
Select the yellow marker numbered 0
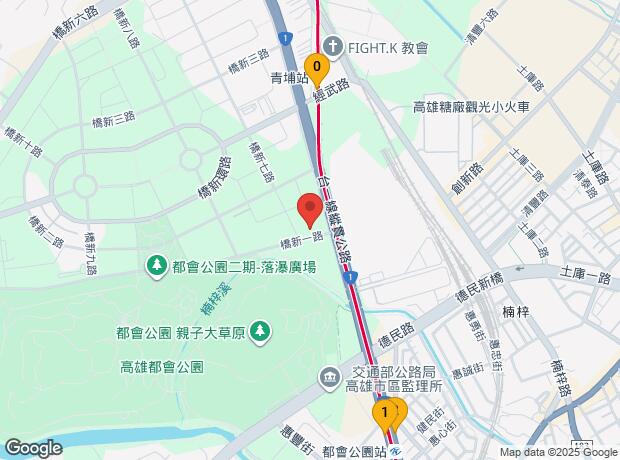(x=317, y=68)
